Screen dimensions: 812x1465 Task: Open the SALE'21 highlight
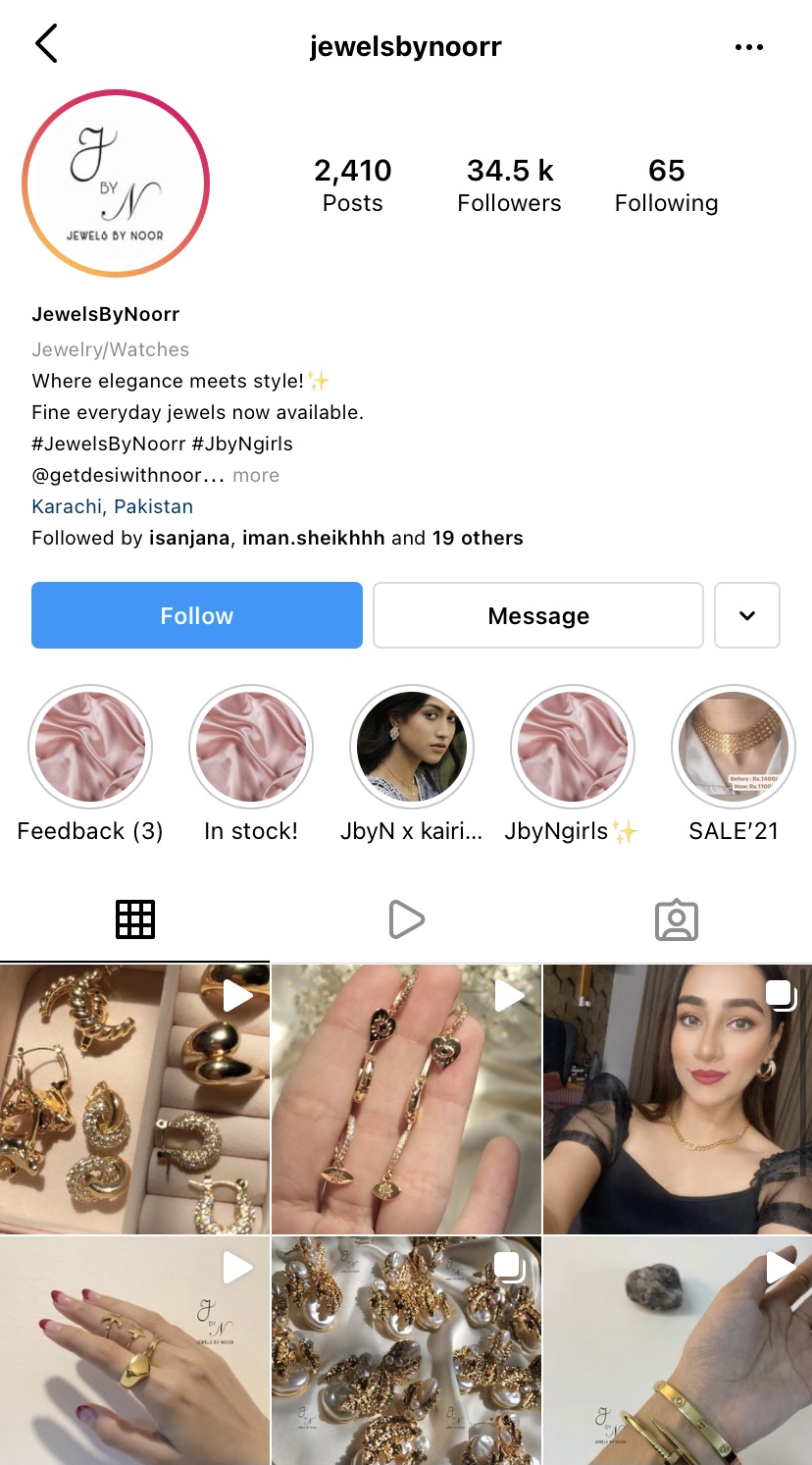pyautogui.click(x=734, y=747)
